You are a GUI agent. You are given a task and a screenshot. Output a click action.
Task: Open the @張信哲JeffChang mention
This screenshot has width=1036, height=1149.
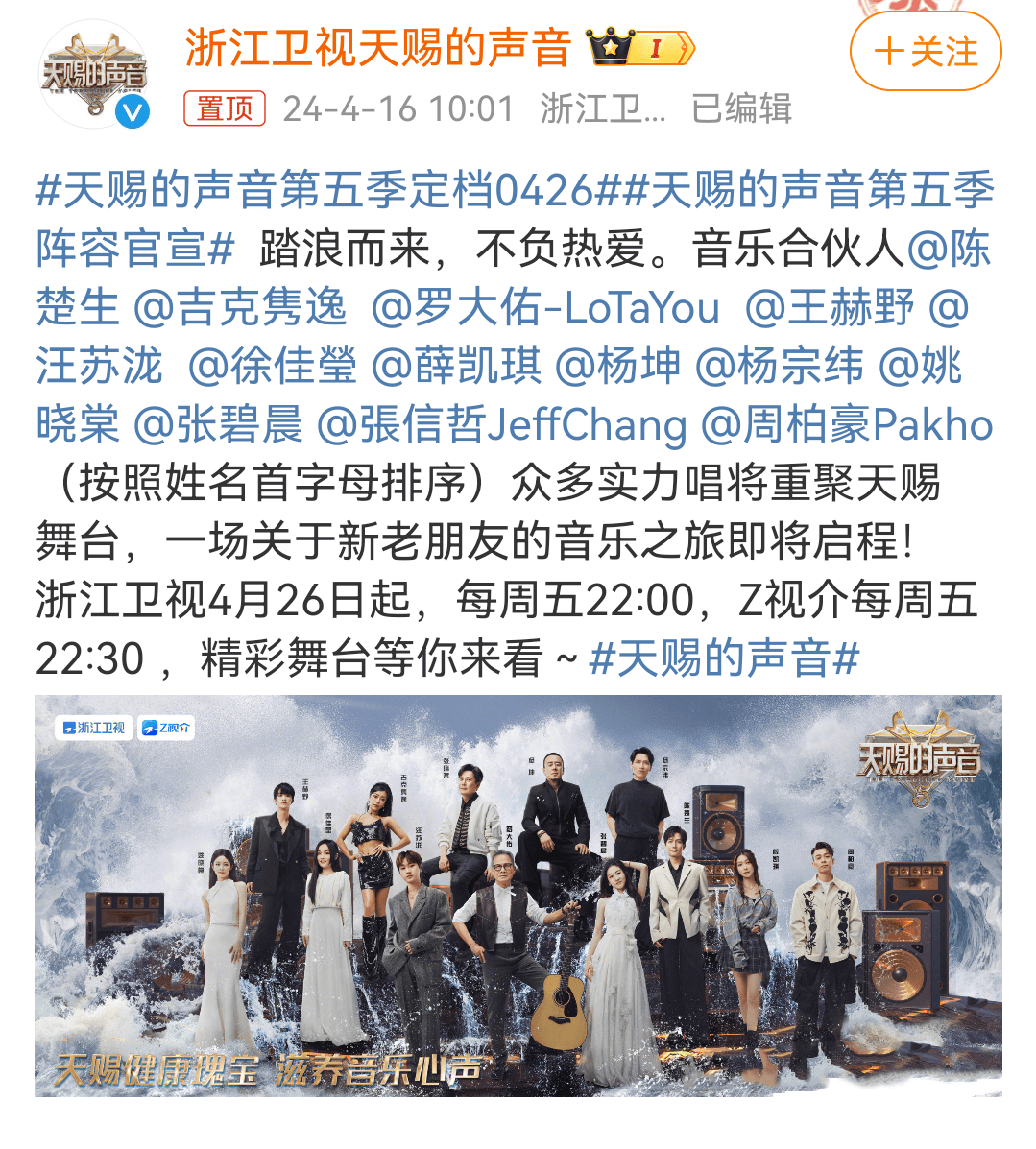click(501, 424)
